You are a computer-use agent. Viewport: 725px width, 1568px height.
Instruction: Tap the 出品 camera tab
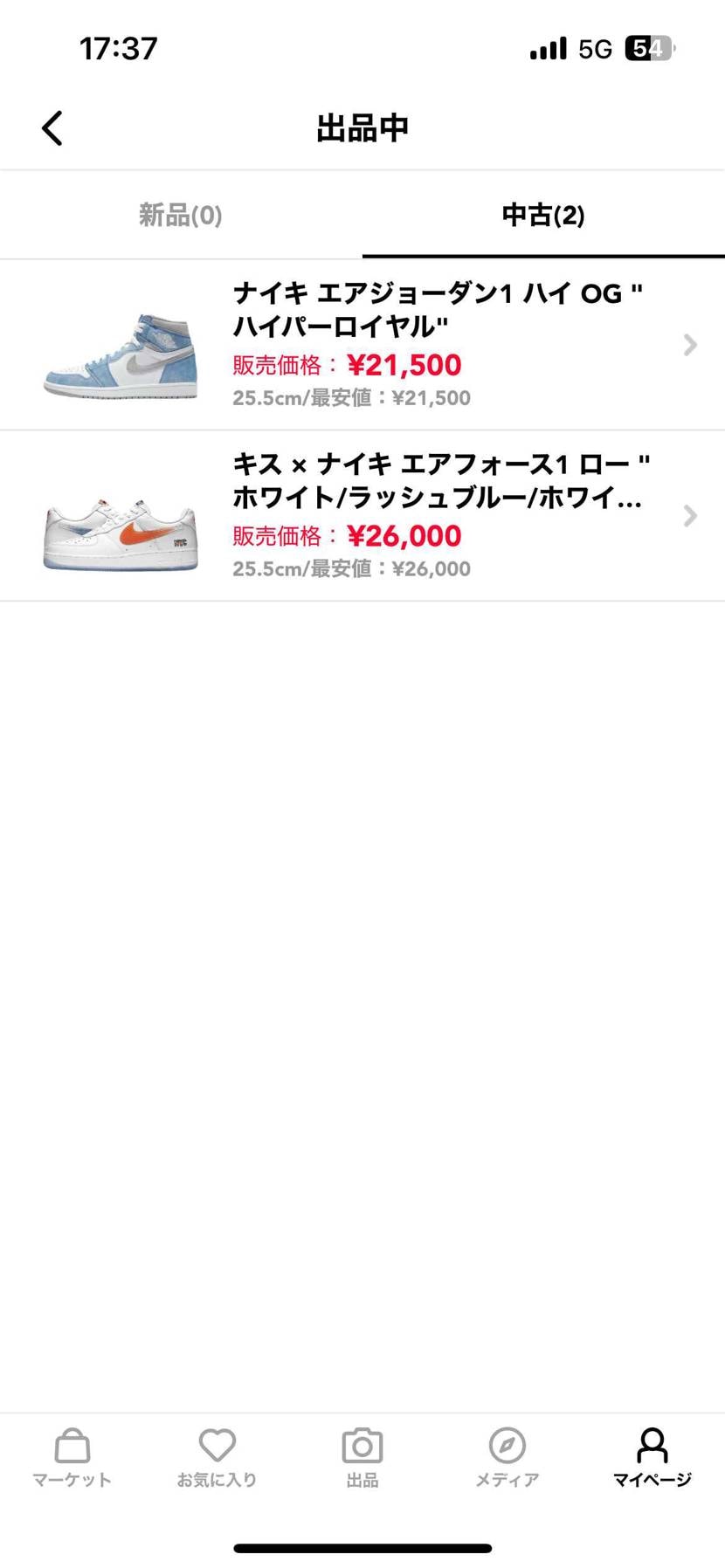(x=362, y=1457)
